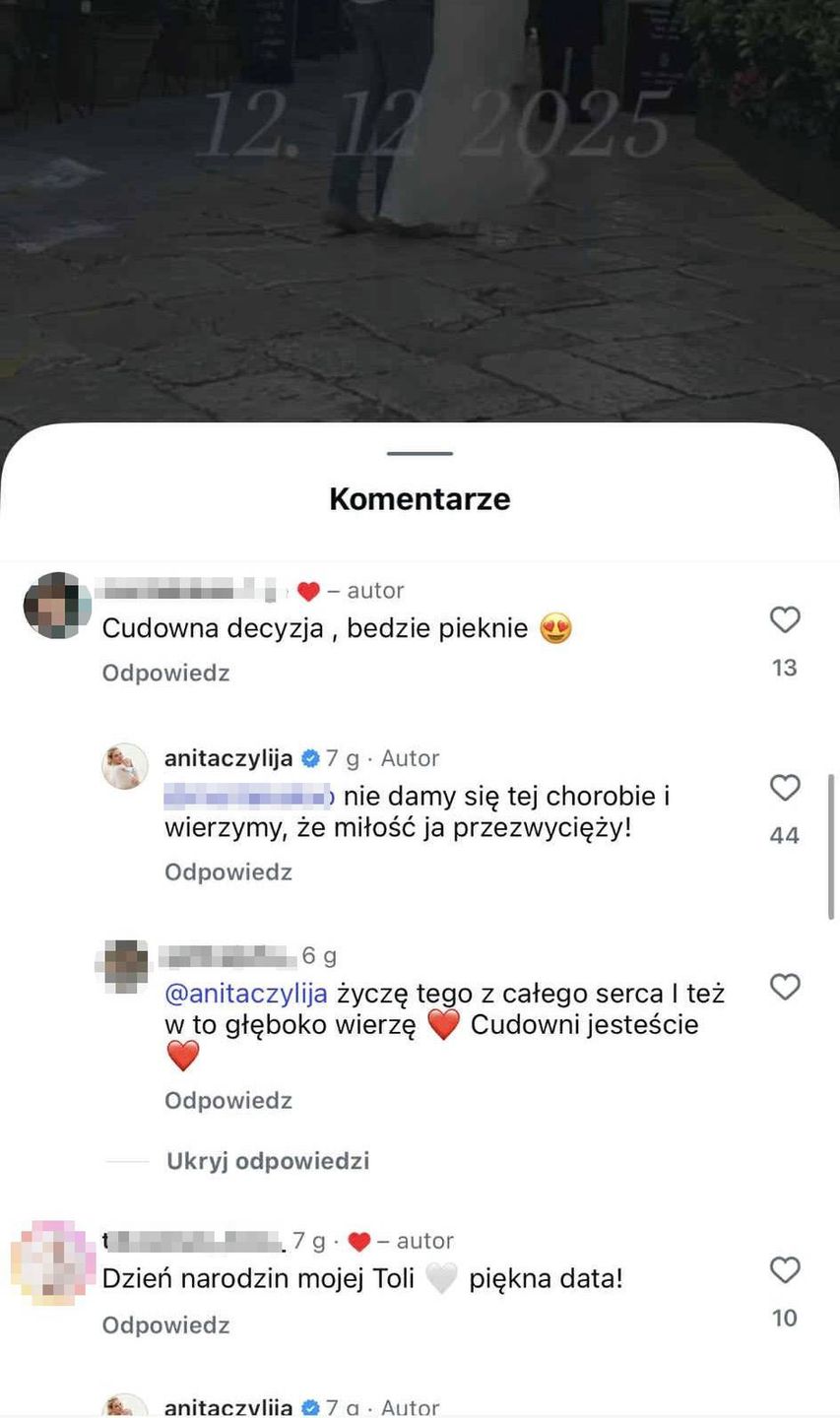Open anitaczylija's avatar next to her reply
840x1418 pixels.
(x=125, y=766)
